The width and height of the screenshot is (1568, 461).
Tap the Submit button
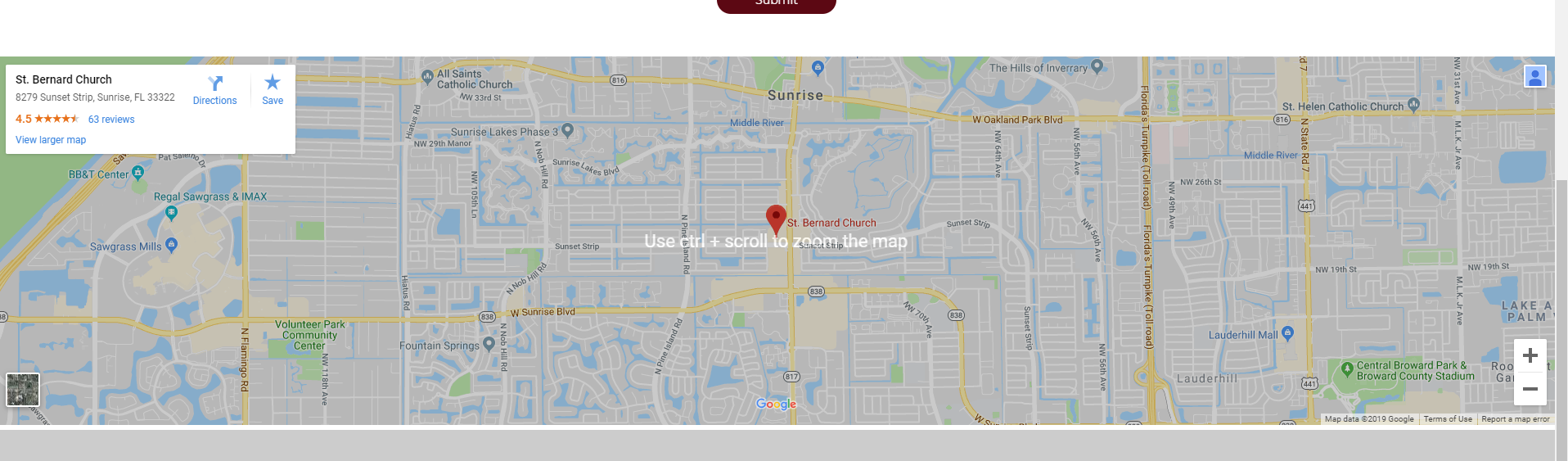pos(776,4)
